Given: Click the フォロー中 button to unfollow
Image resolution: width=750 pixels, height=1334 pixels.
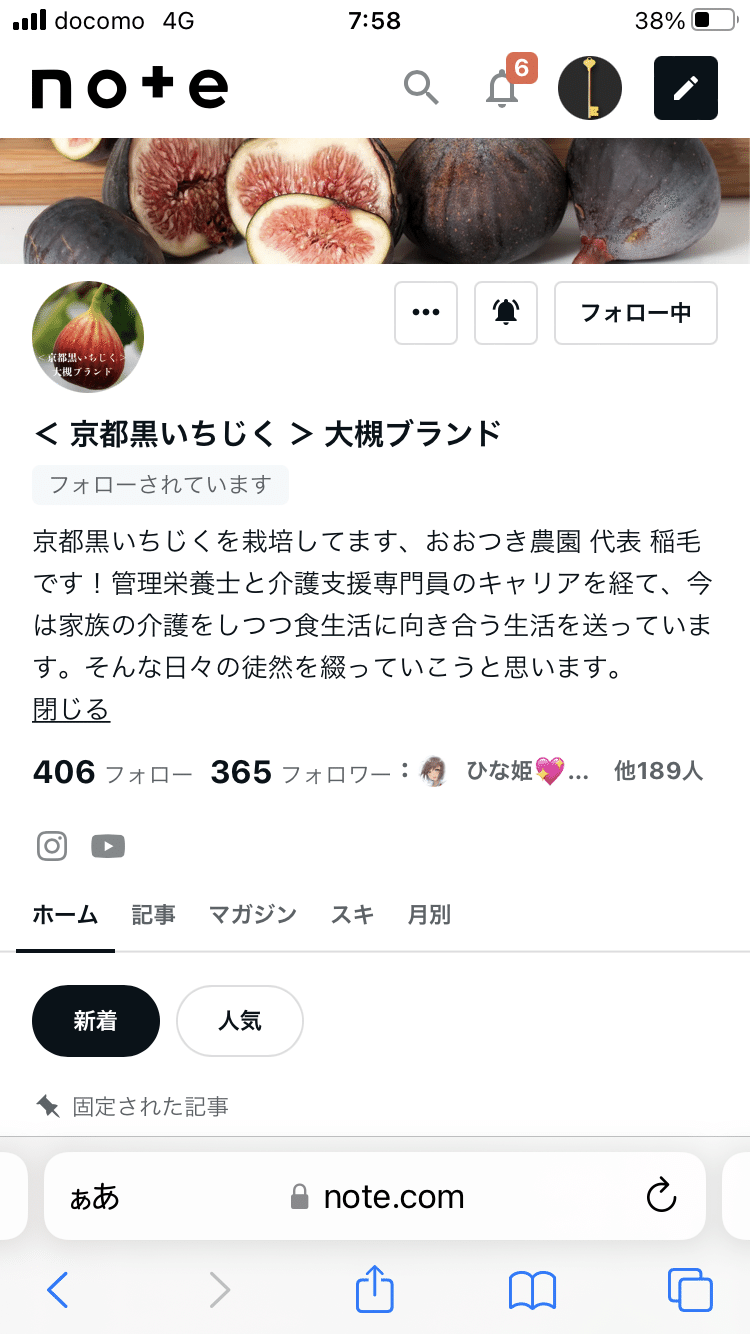Looking at the screenshot, I should point(635,313).
